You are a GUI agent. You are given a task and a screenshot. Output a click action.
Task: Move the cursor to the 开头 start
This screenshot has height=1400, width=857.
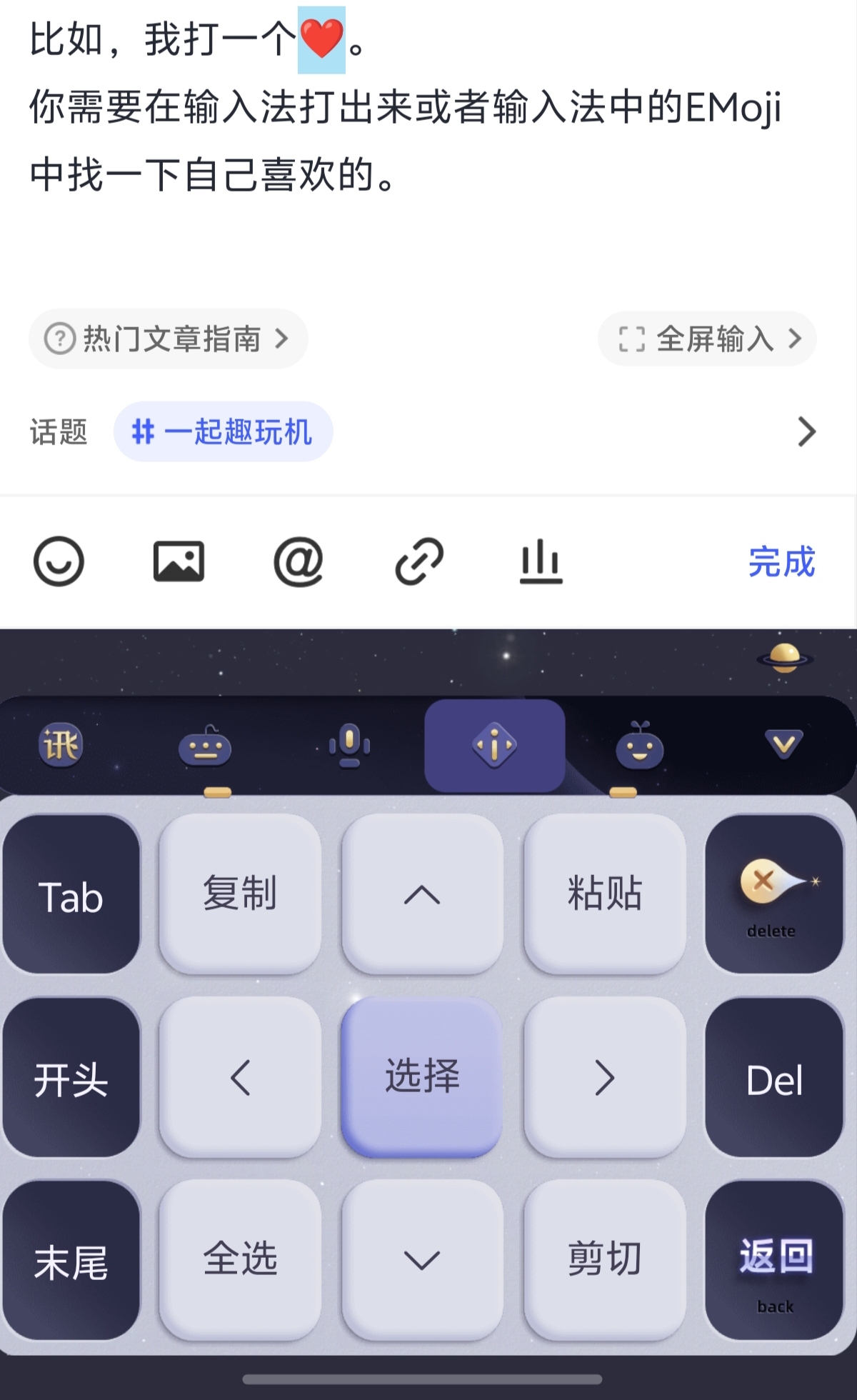[x=71, y=1077]
